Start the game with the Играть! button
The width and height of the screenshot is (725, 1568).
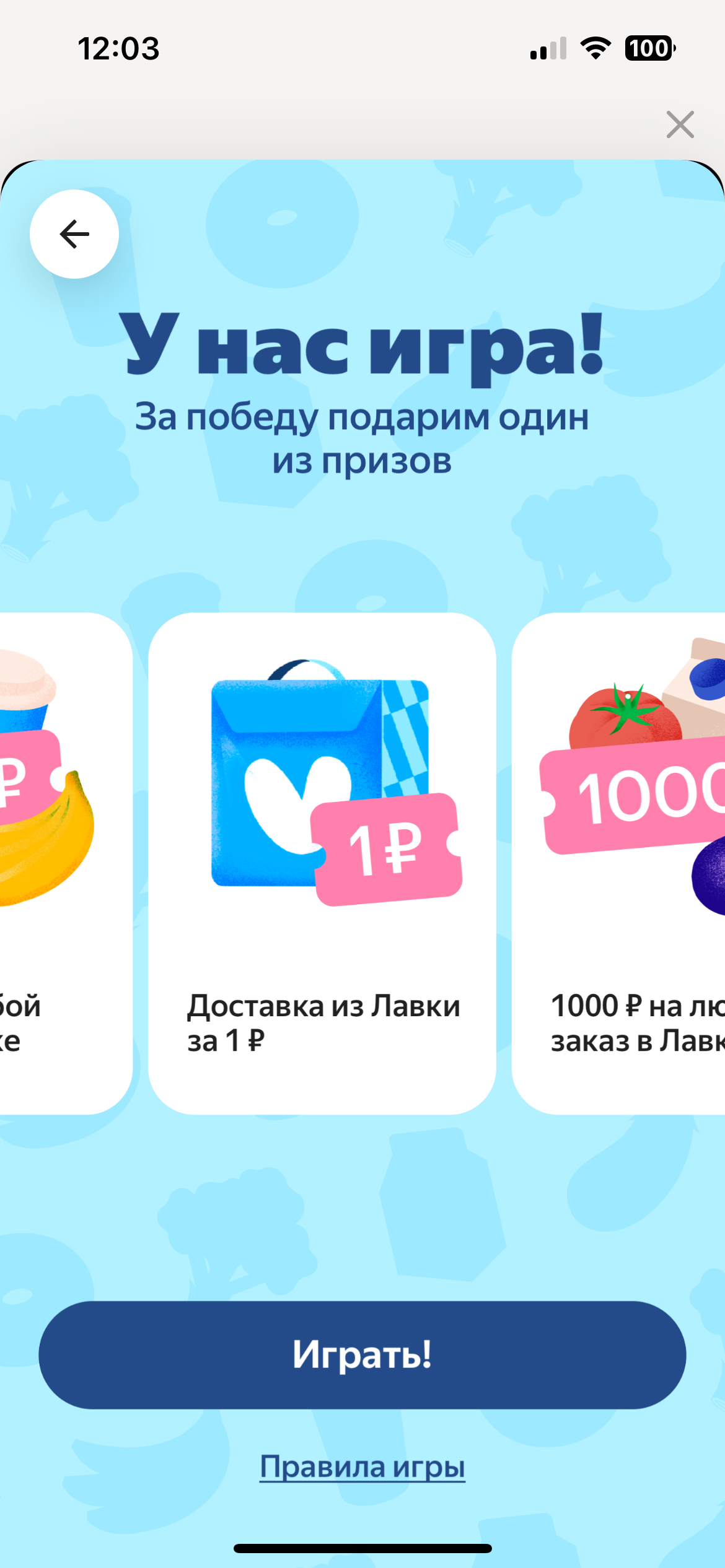coord(362,1354)
